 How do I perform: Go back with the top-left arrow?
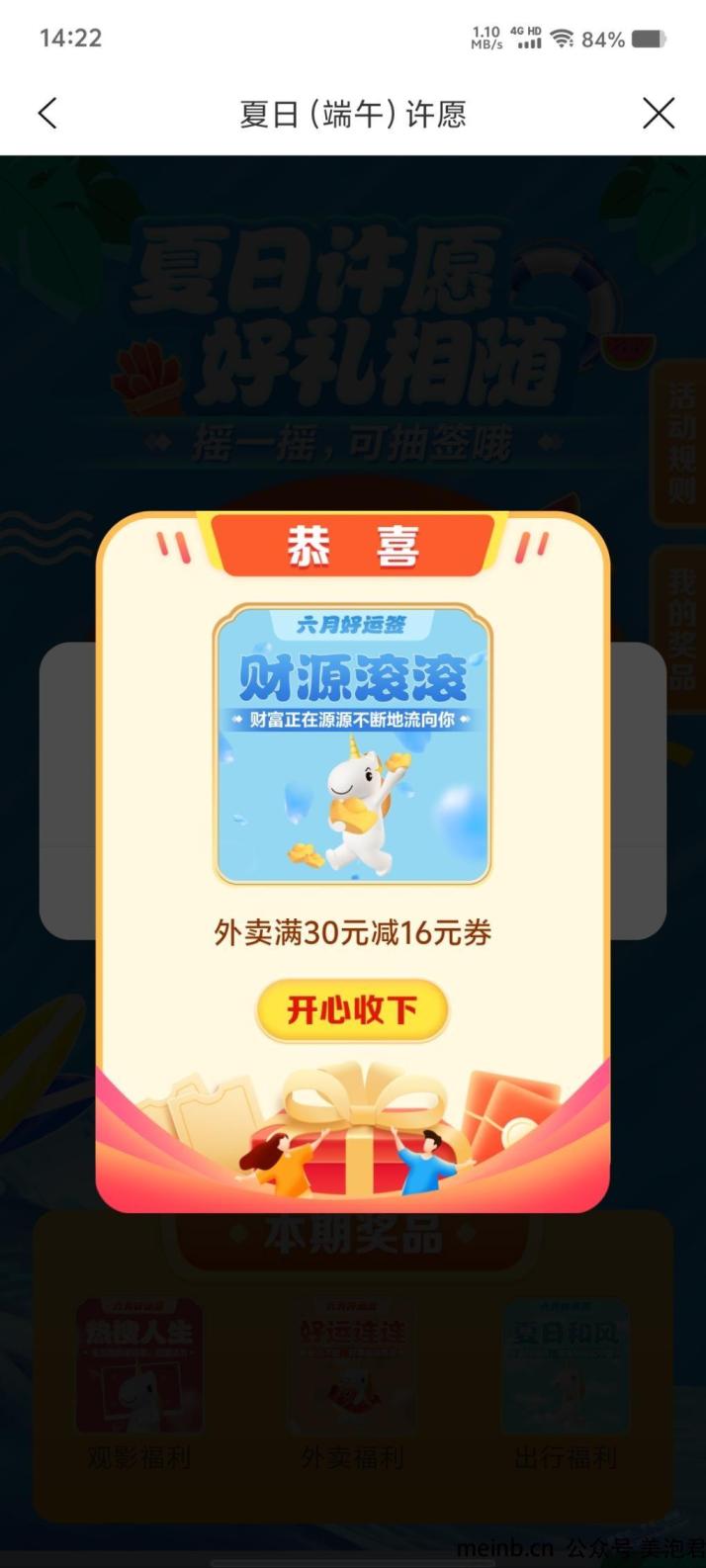coord(47,114)
